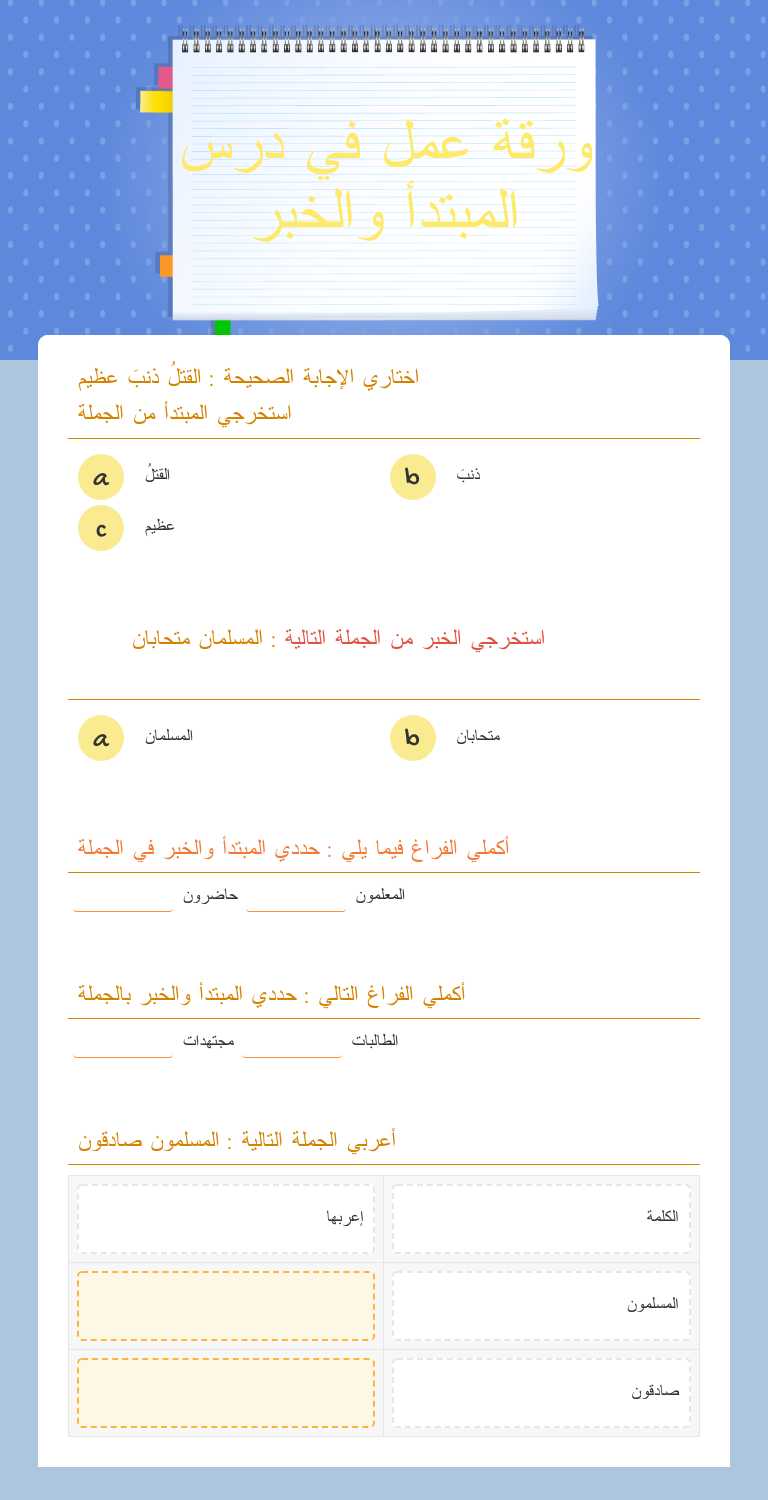Click the "الكلمة" header cell in the table
Screen dimensions: 768x1500
(x=540, y=1218)
